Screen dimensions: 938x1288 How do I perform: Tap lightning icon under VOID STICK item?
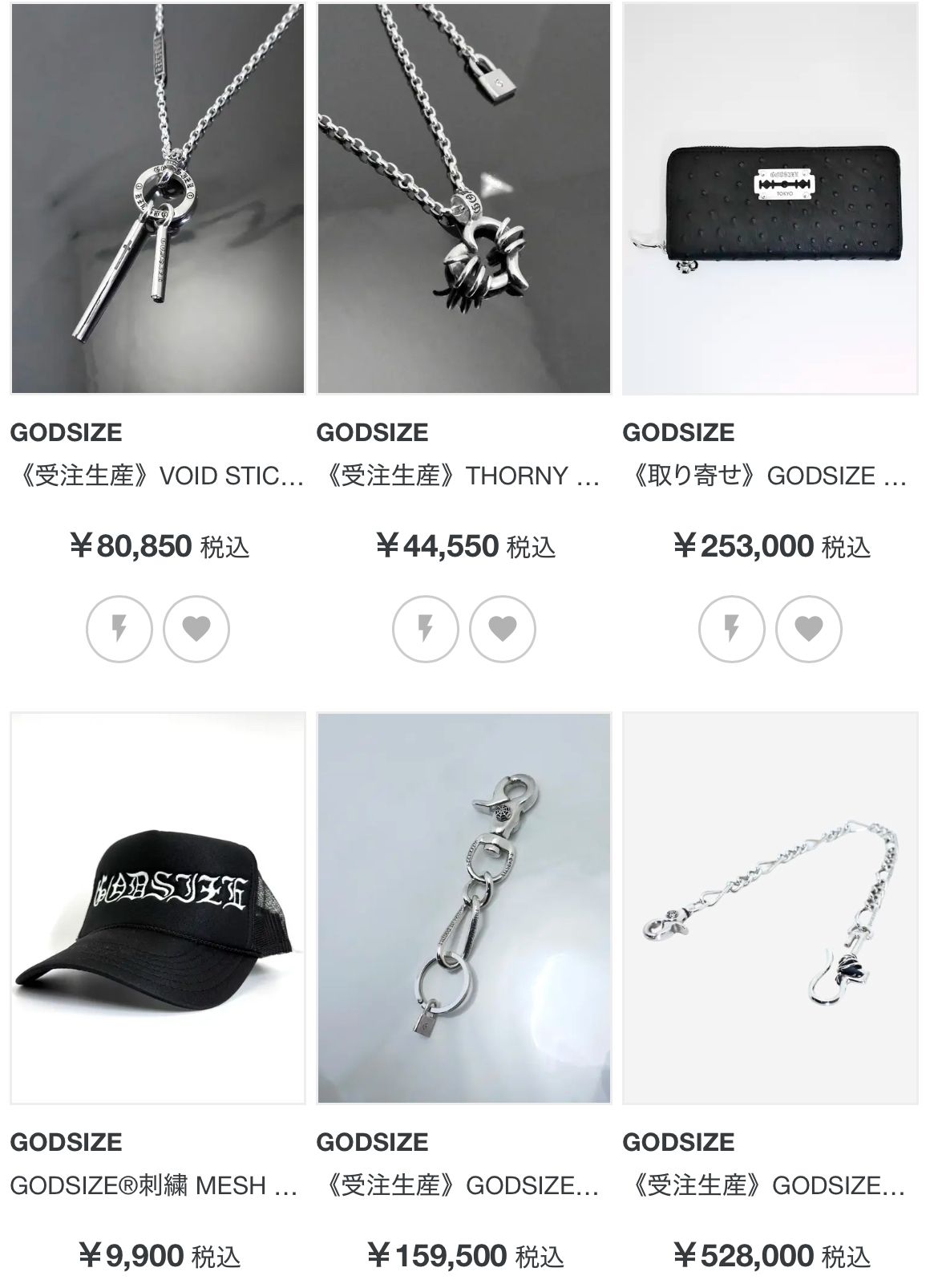[119, 628]
